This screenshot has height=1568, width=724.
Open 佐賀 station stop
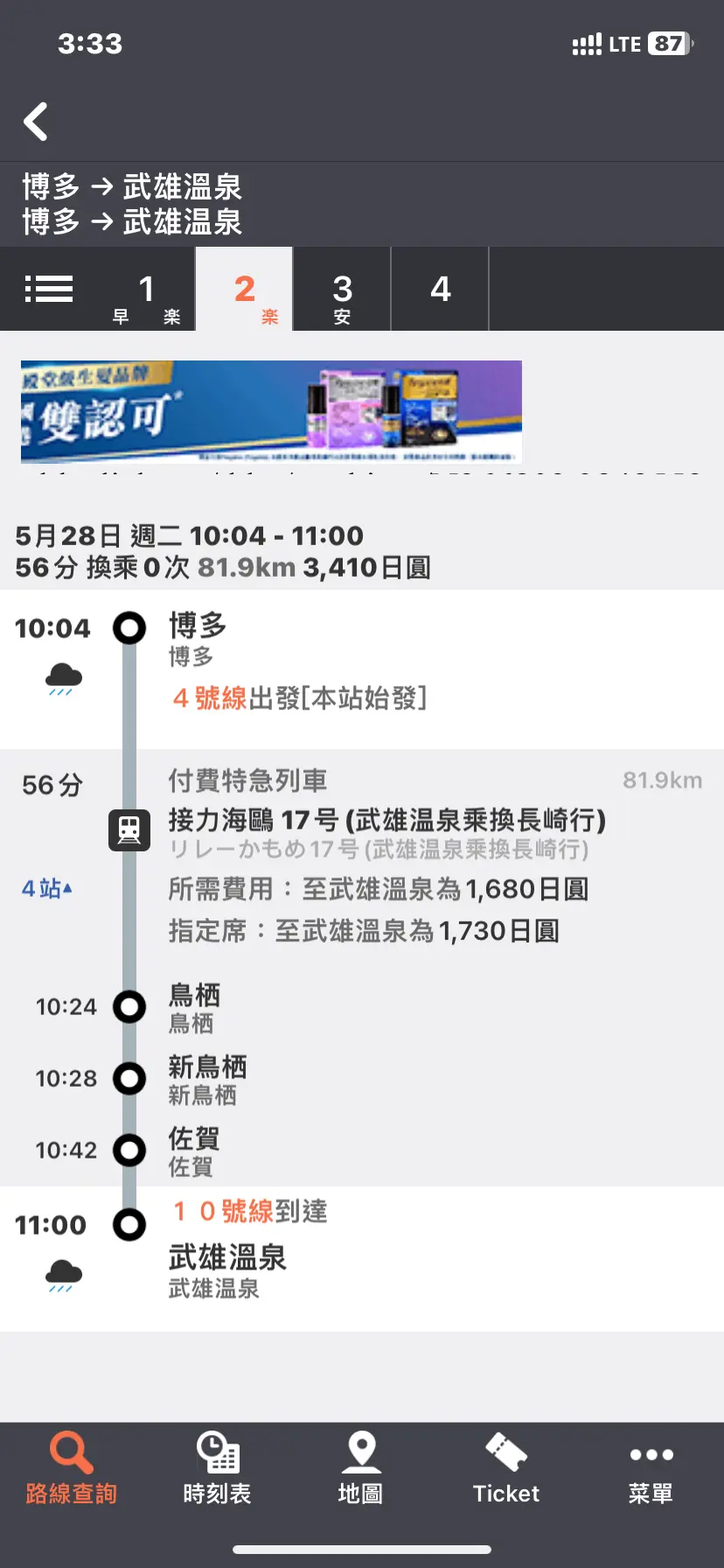pyautogui.click(x=193, y=1151)
